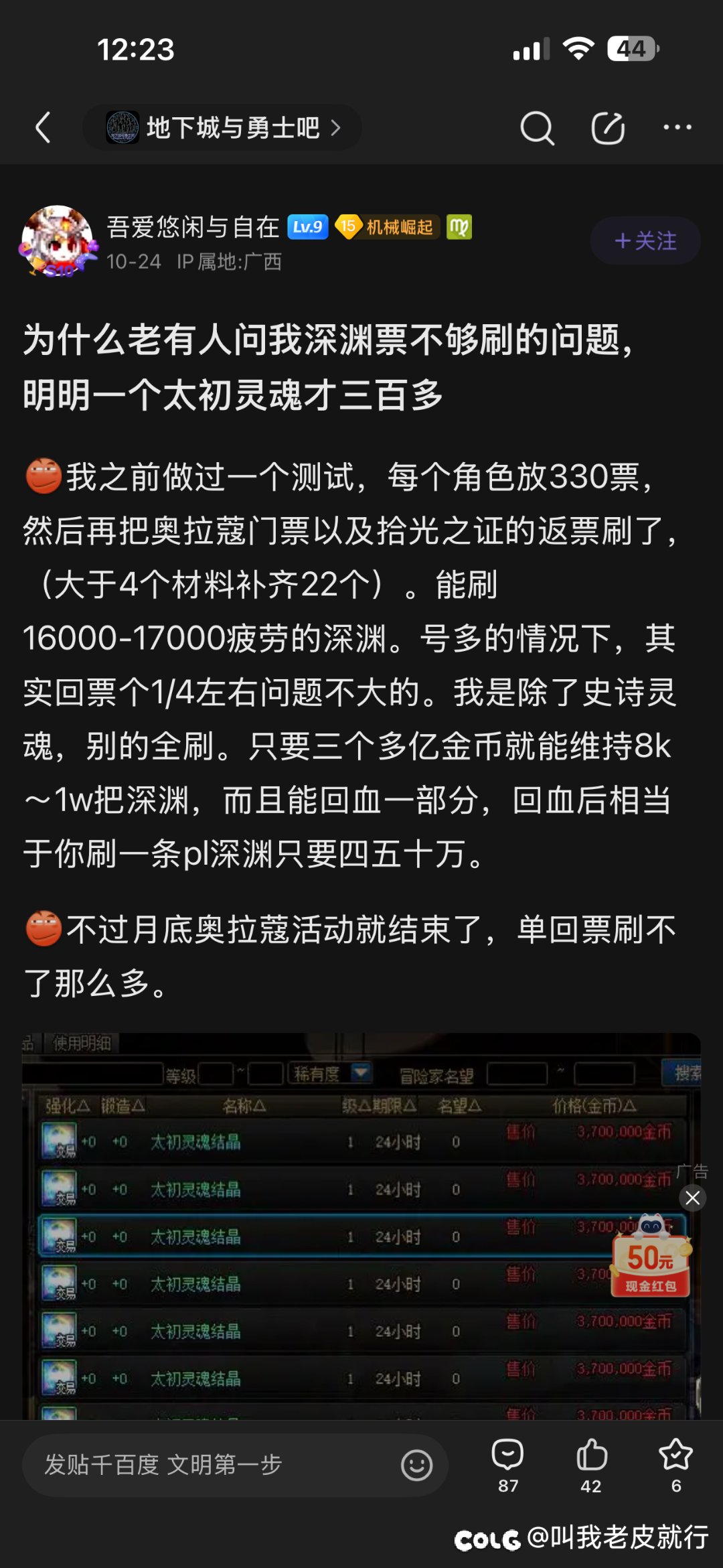View the 87 comments
This screenshot has height=1568, width=723.
pyautogui.click(x=507, y=1465)
